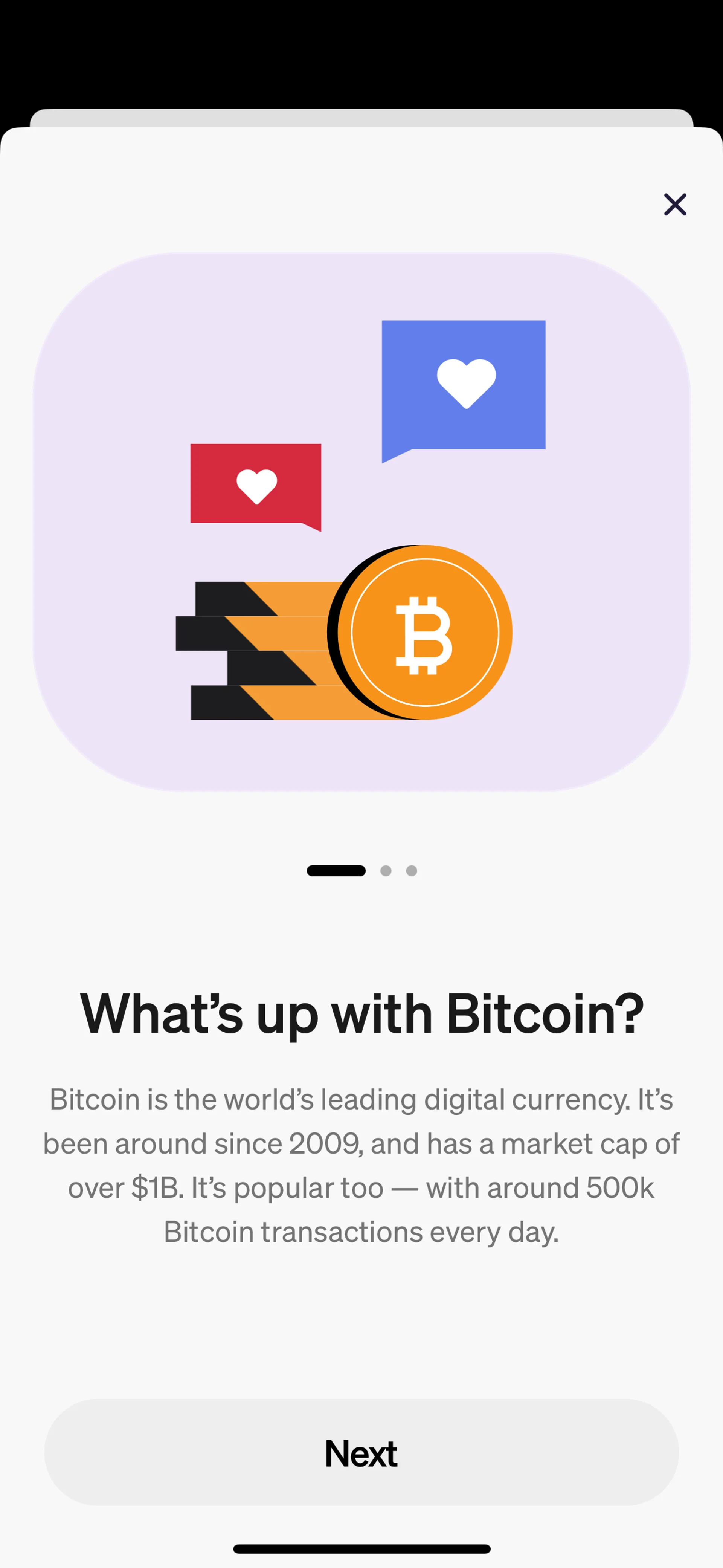Tap Next to continue
Screen dimensions: 723x1568
tap(361, 1453)
